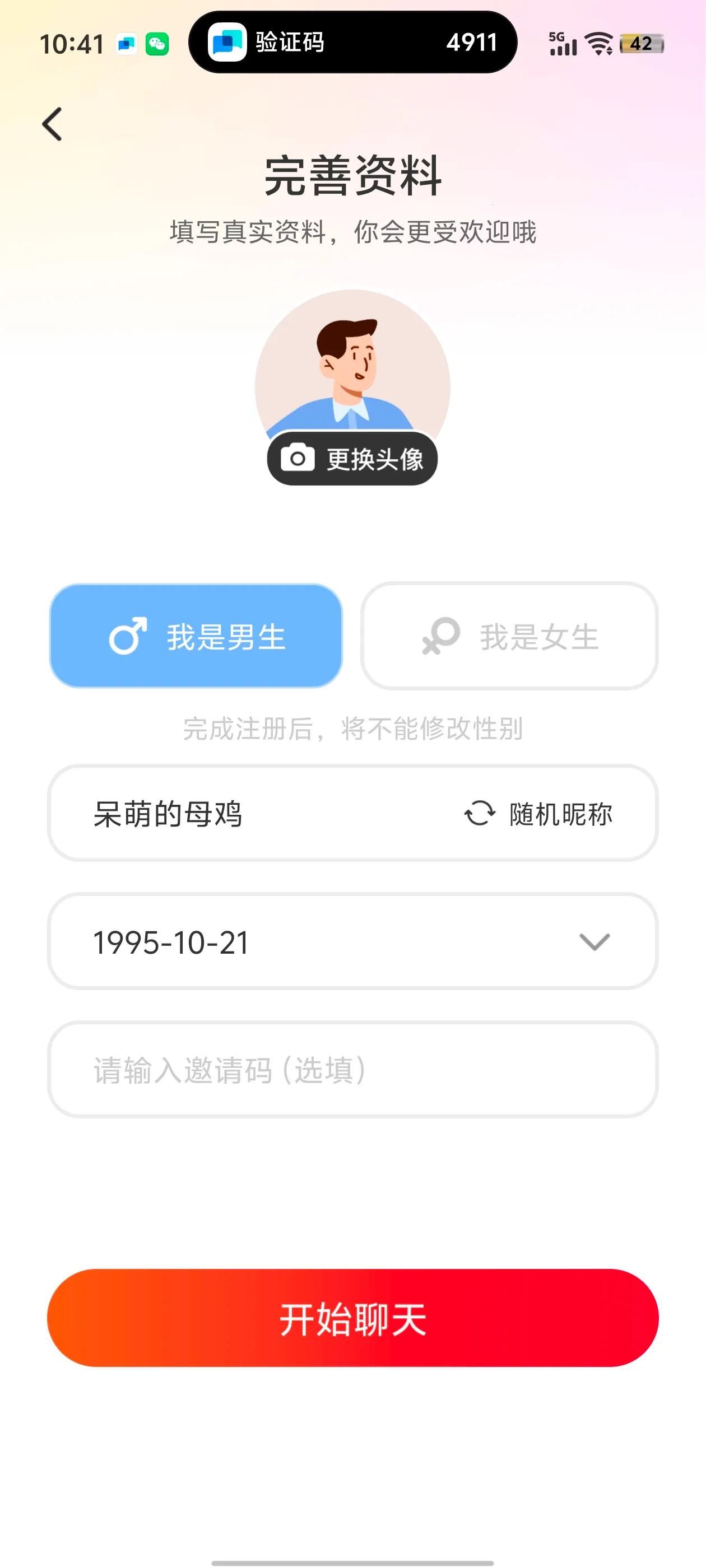Viewport: 706px width, 1568px height.
Task: Click the refresh icon next to 随机昵称
Action: click(481, 814)
